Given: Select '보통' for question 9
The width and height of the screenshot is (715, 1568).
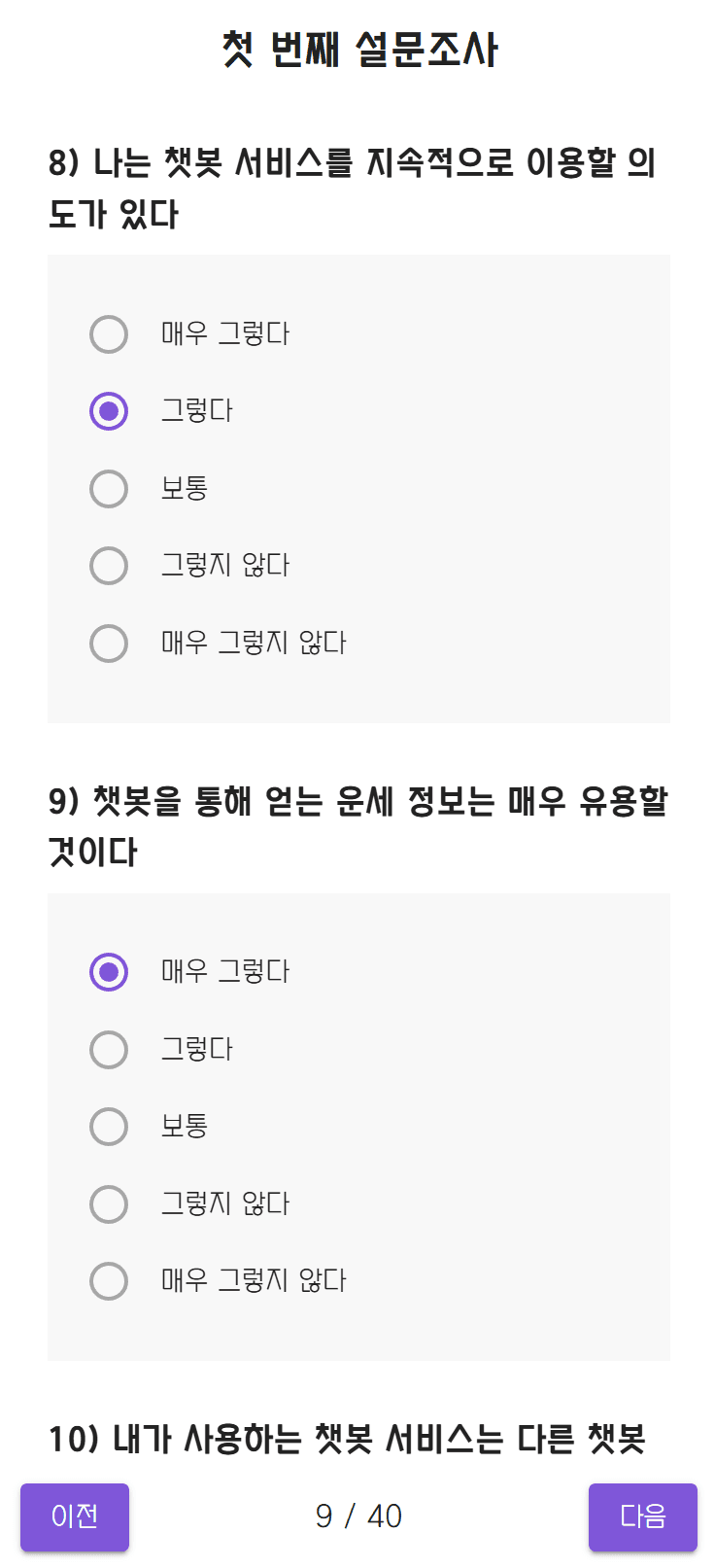Looking at the screenshot, I should click(x=108, y=1126).
